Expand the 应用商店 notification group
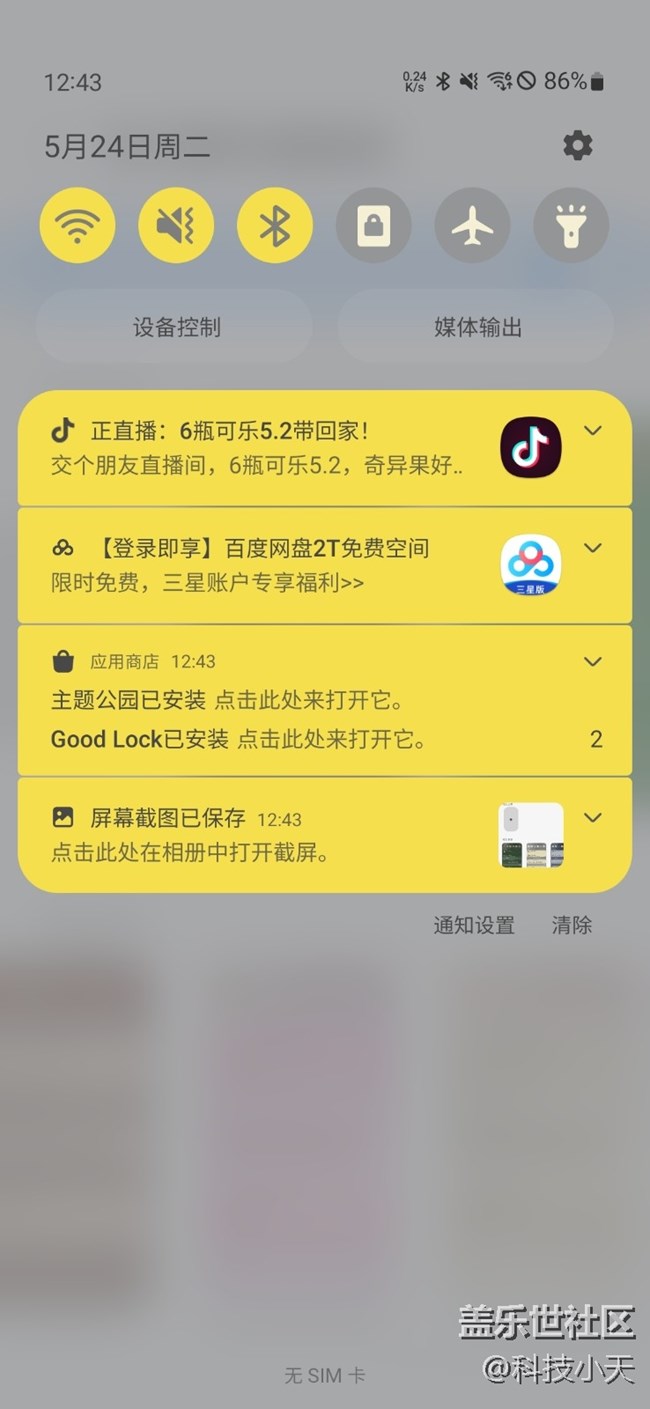The height and width of the screenshot is (1409, 650). (593, 662)
